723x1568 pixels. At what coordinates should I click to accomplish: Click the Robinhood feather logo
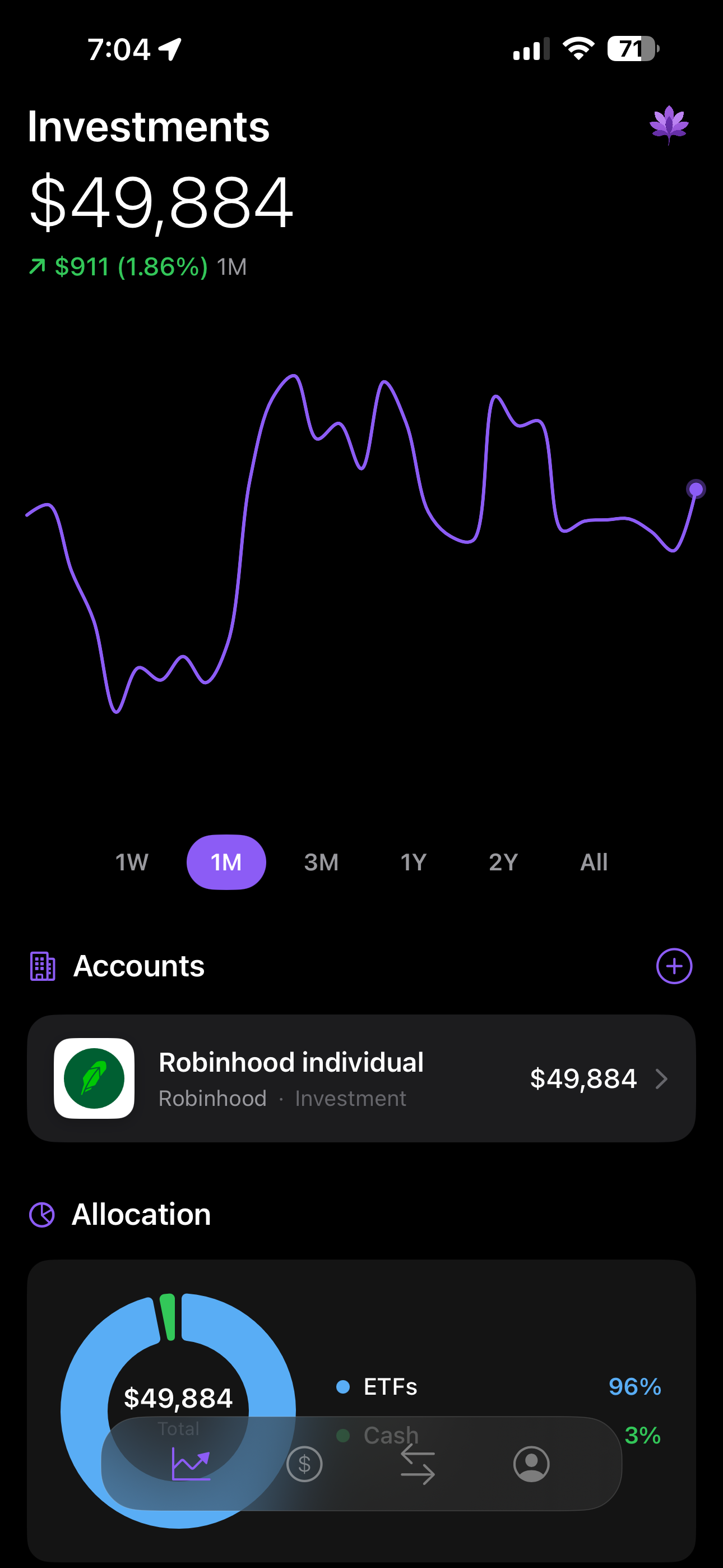(x=94, y=1078)
